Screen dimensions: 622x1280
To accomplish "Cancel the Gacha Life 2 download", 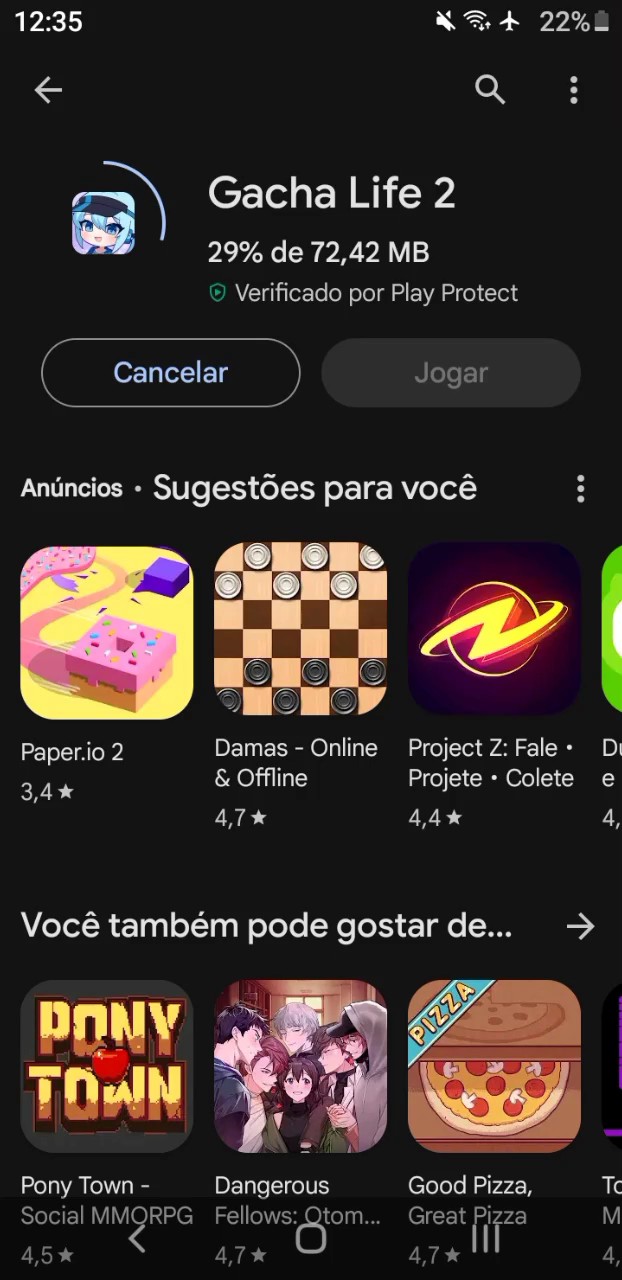I will [170, 373].
